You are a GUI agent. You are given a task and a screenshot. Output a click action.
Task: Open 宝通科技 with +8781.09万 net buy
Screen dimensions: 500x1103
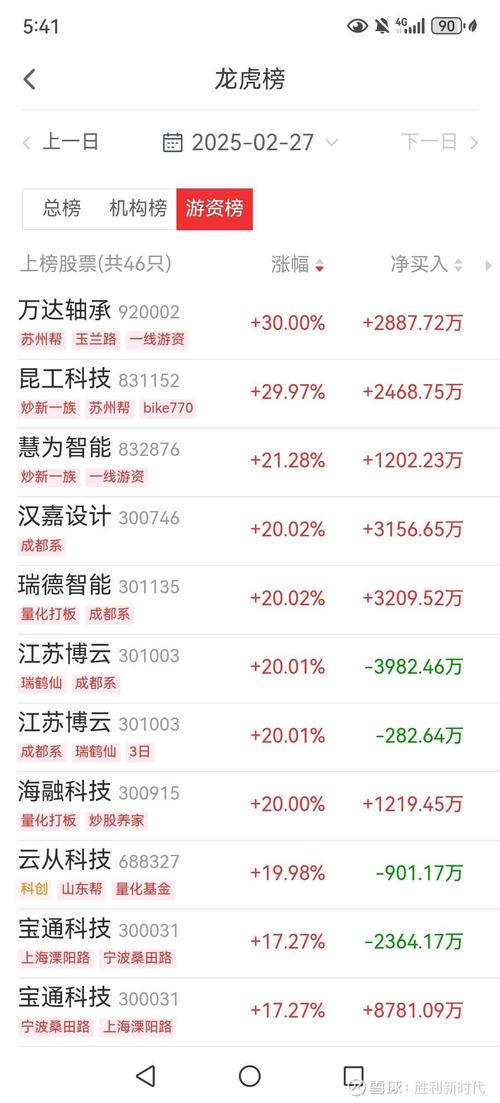coord(250,1012)
